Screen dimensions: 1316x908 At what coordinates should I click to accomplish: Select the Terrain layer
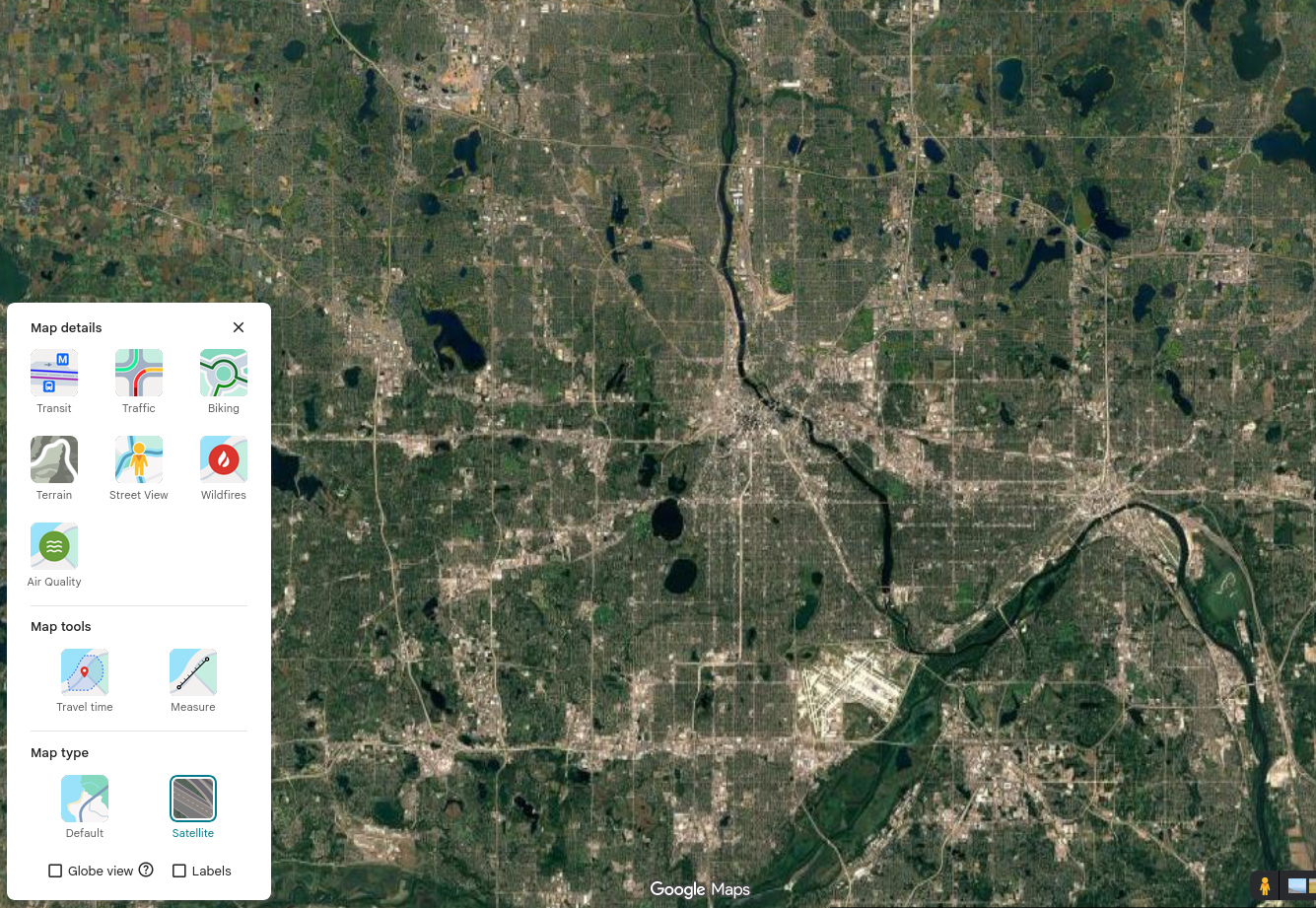click(x=54, y=459)
